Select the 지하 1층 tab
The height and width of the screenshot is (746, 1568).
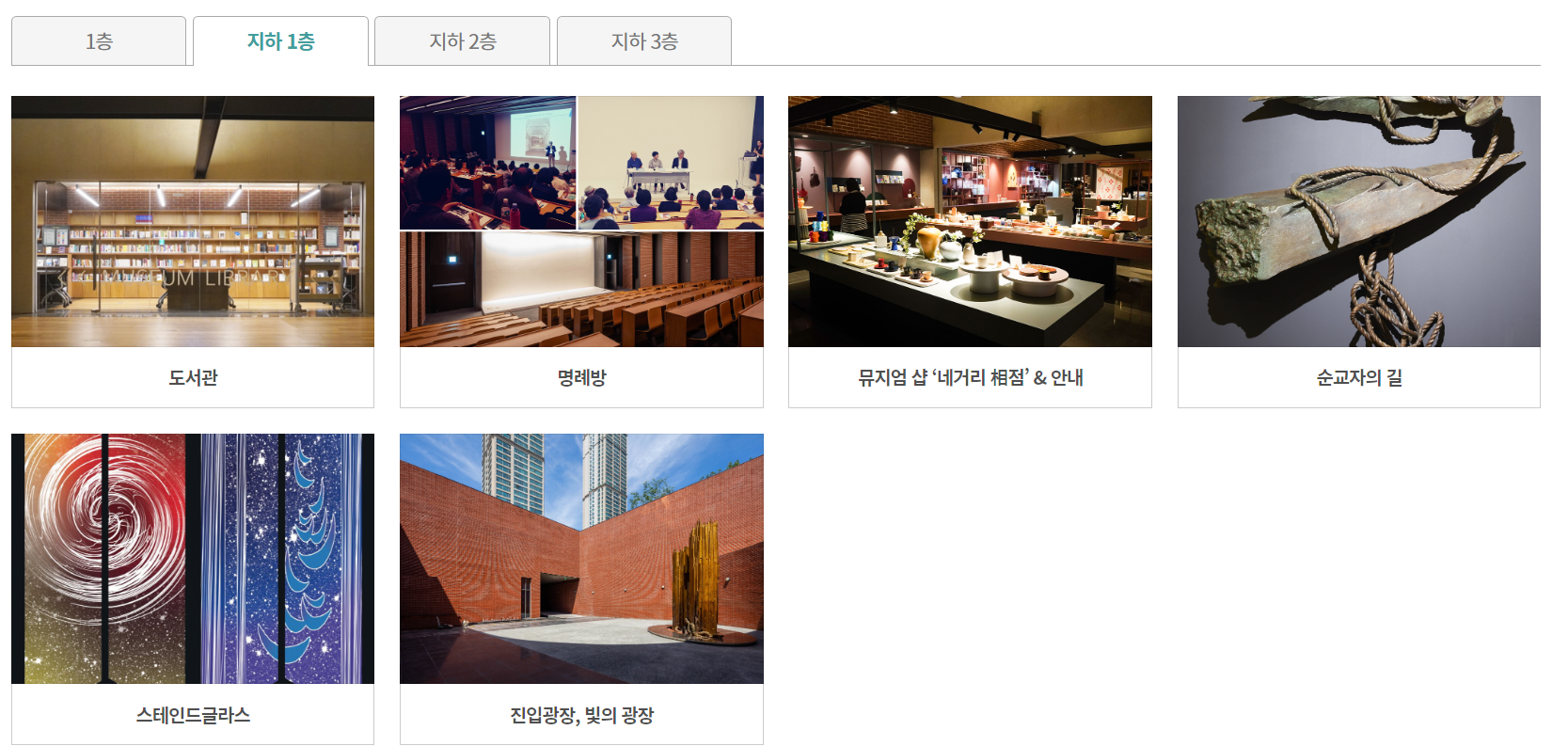click(280, 41)
